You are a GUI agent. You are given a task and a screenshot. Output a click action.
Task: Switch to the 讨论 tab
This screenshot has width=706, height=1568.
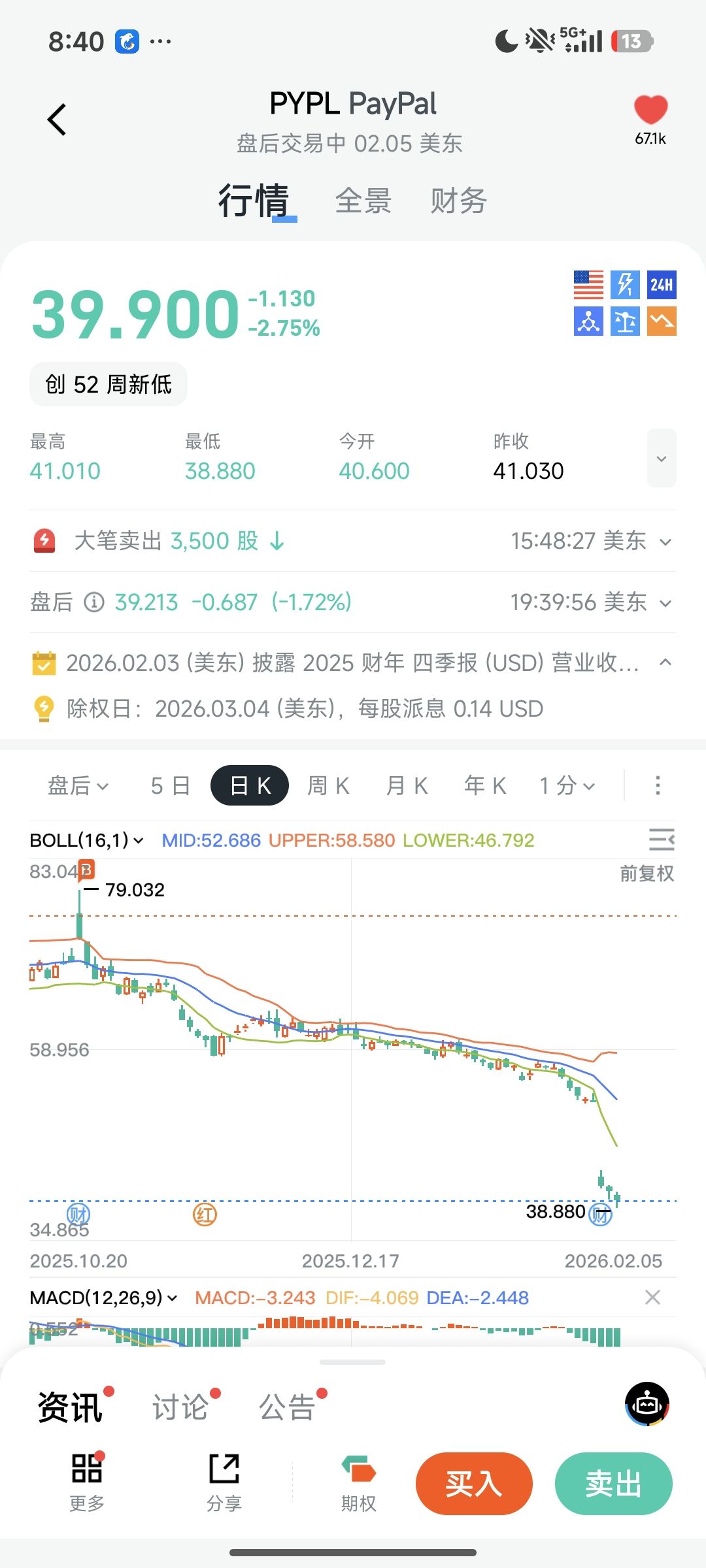click(180, 1407)
